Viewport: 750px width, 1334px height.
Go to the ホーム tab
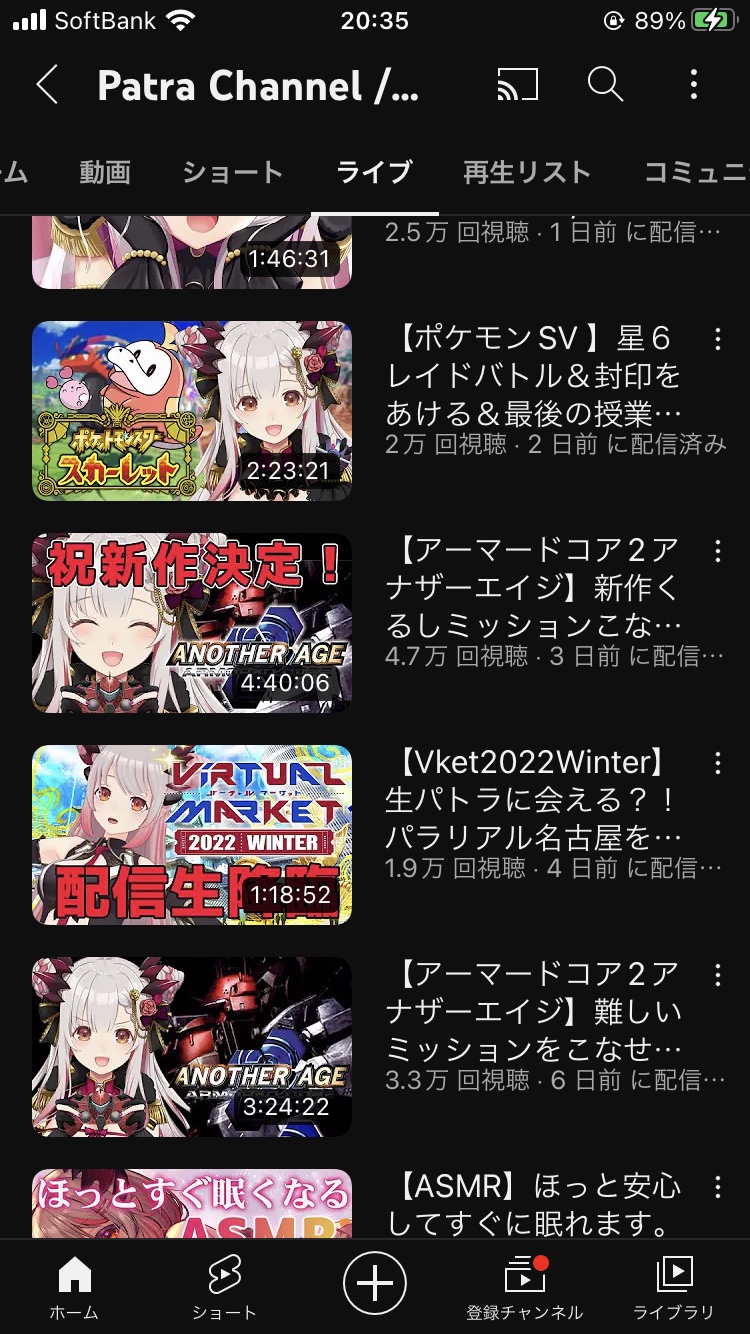[x=75, y=1288]
